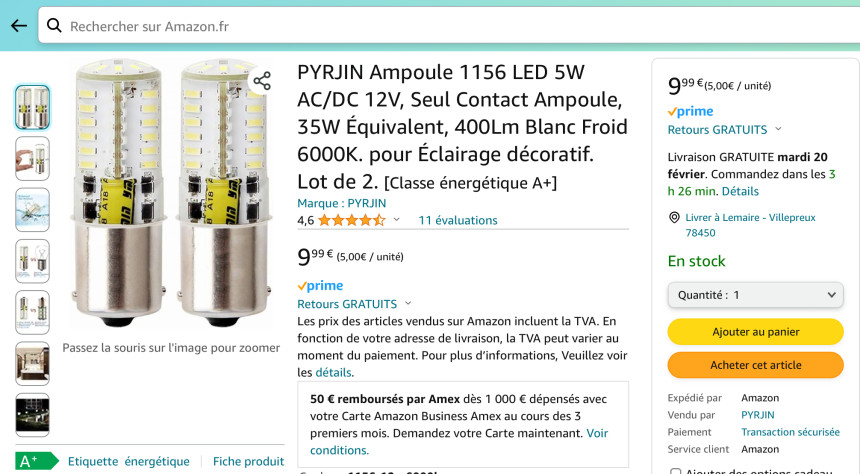Go back with the arrow icon

(18, 26)
